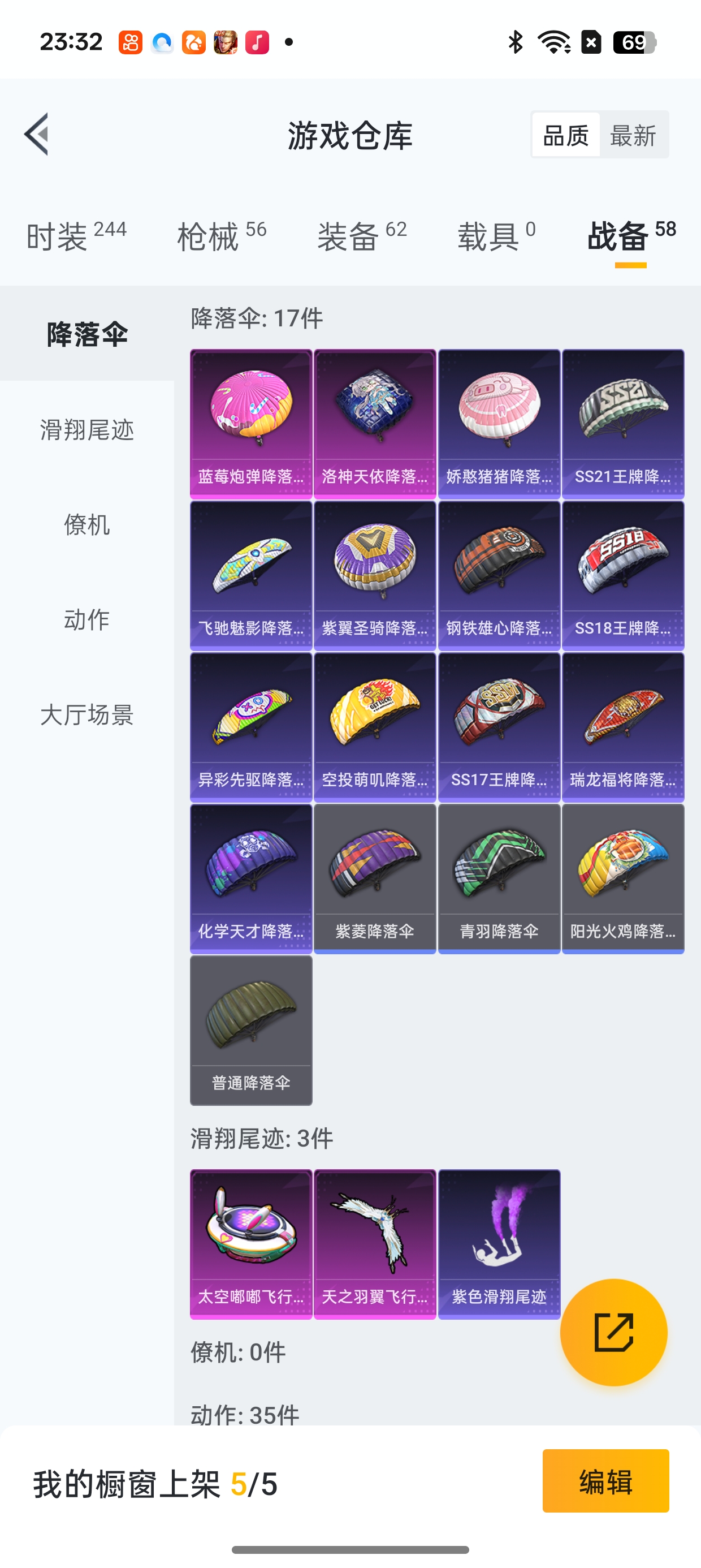This screenshot has width=701, height=1568.
Task: Check the battery level indicator
Action: coord(635,42)
